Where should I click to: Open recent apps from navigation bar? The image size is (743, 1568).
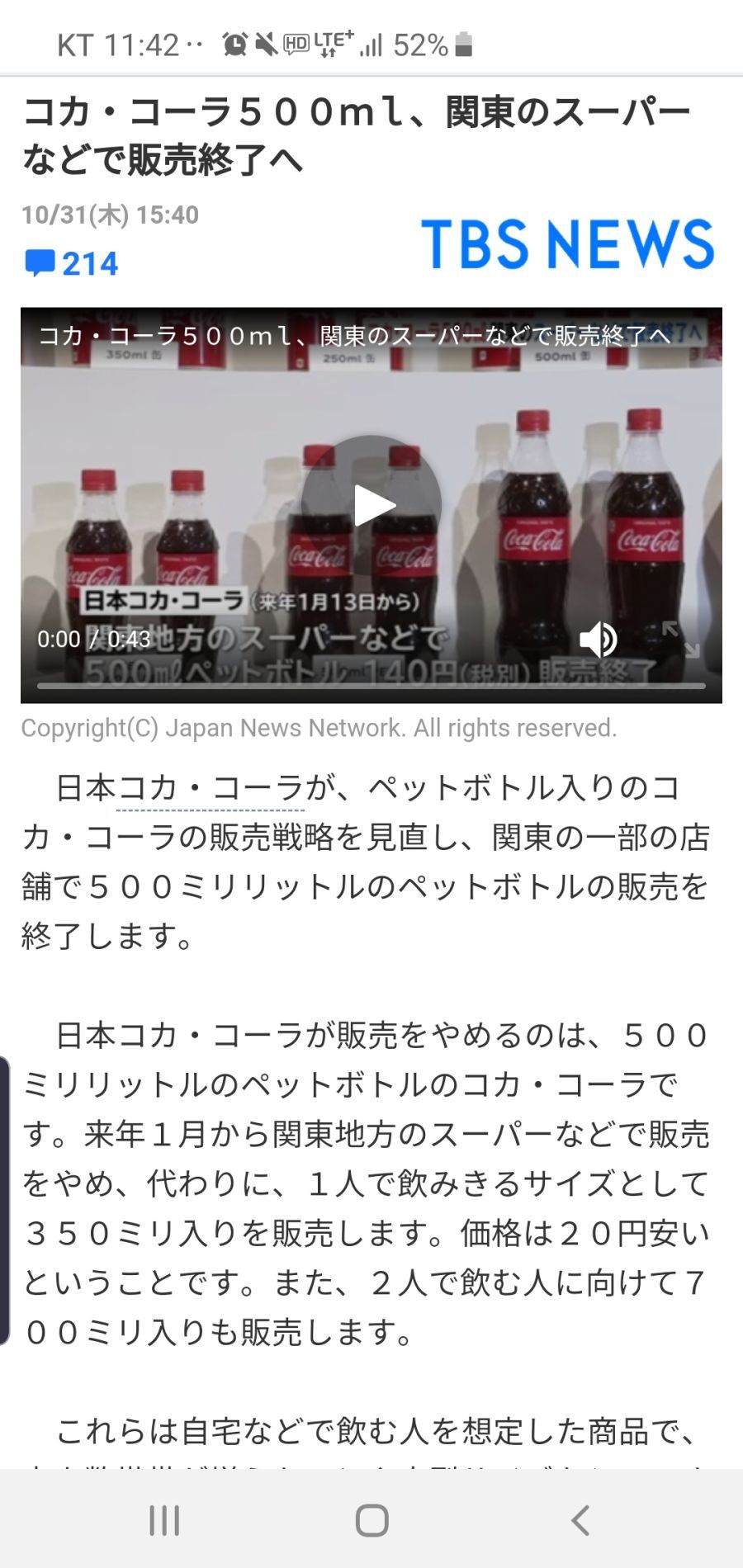(164, 1519)
